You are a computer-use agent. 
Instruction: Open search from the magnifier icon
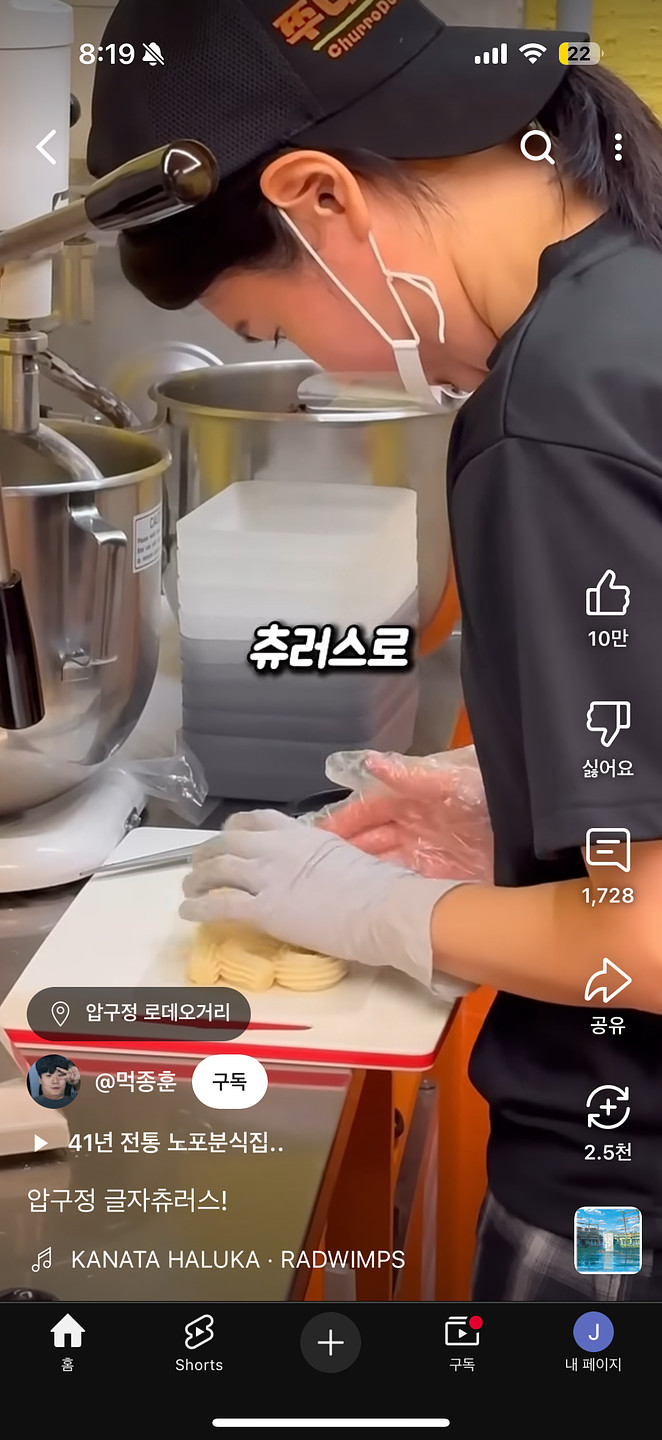pos(537,148)
